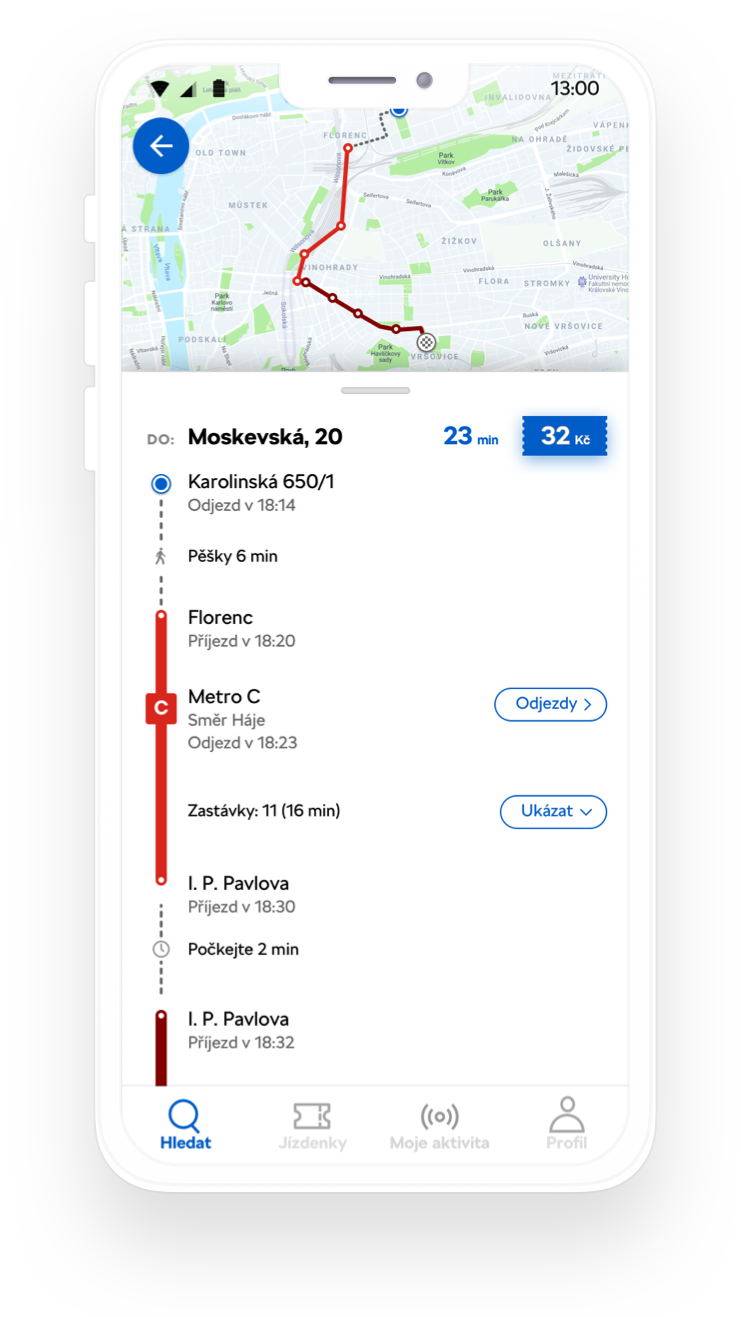This screenshot has width=741, height=1317.
Task: Tap the blue back arrow button
Action: pos(161,146)
